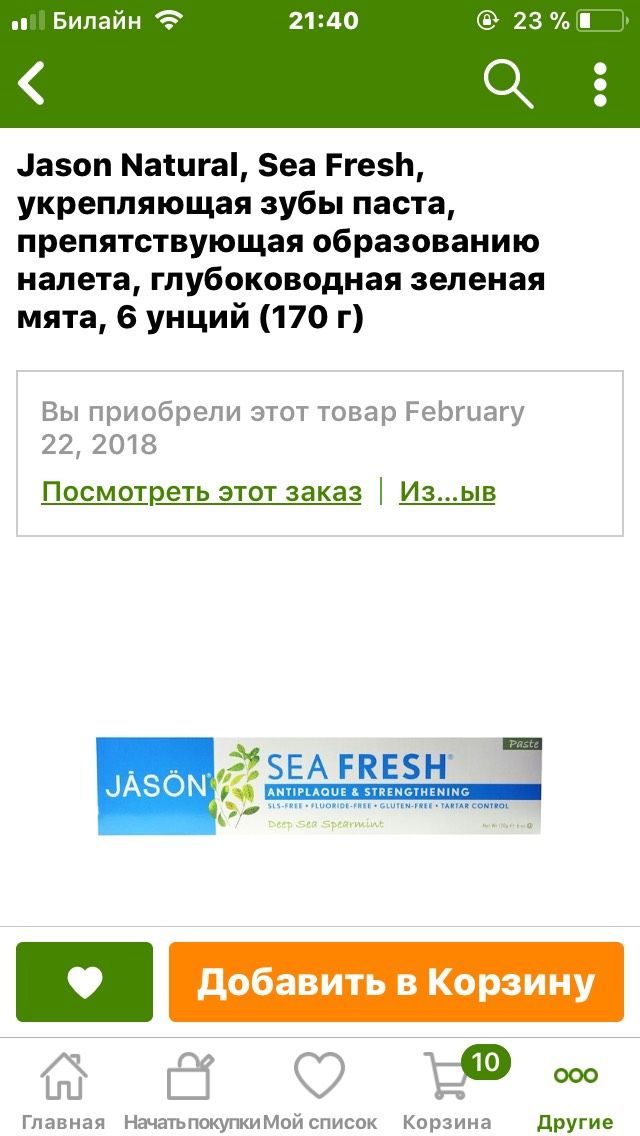Add product to favorites with heart button
Screen dimensions: 640x1136
coord(85,982)
